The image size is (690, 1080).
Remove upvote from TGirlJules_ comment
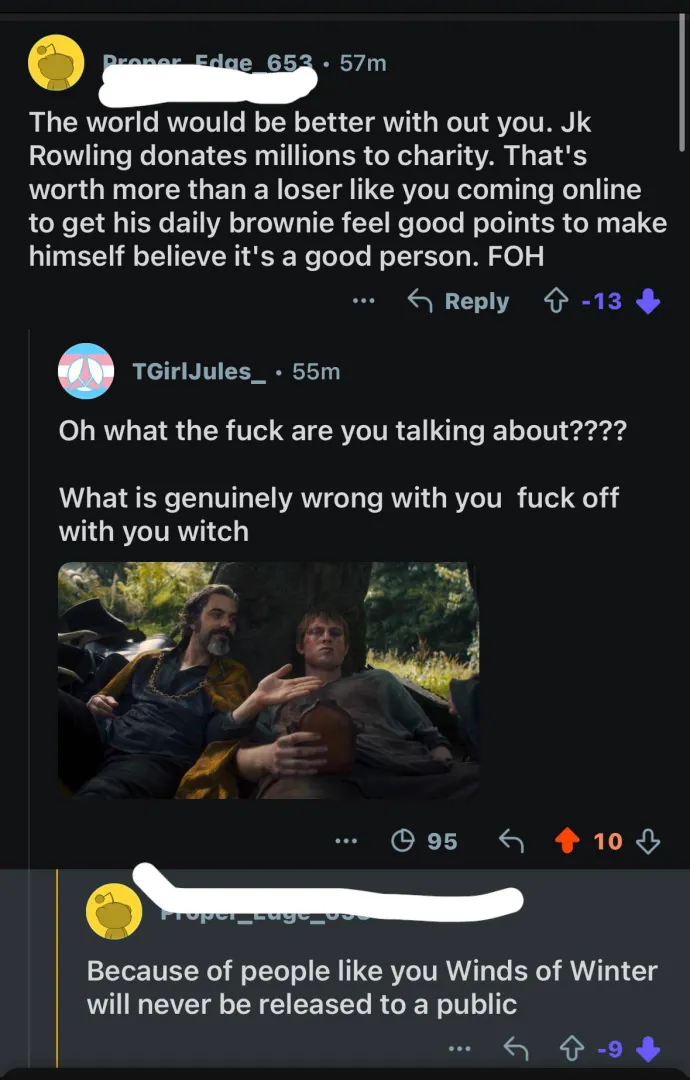[566, 841]
